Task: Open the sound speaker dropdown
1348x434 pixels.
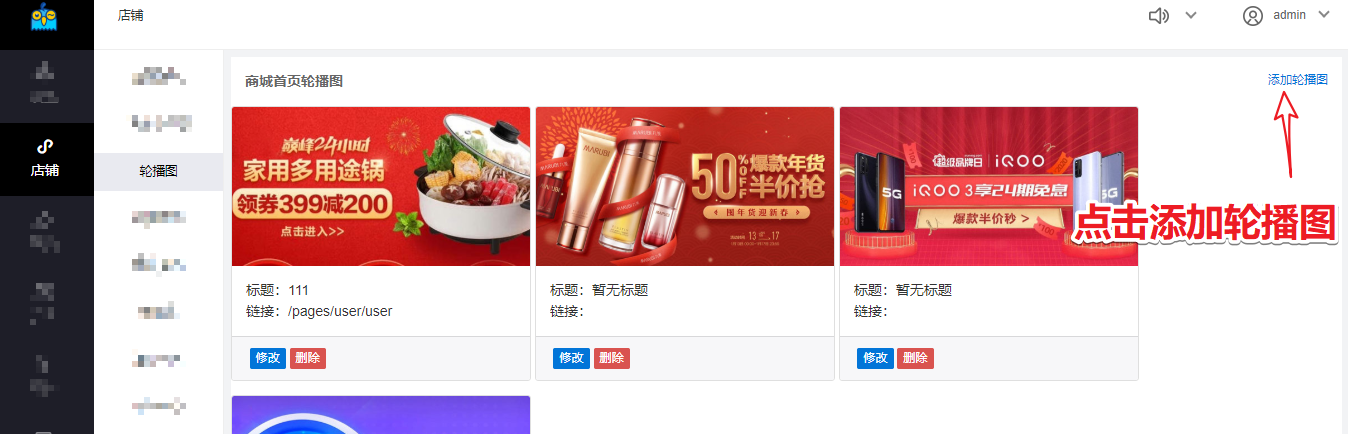Action: pos(1171,15)
